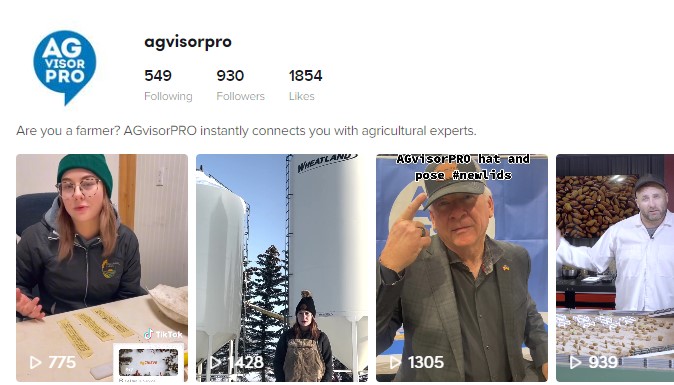
Task: Open the video with 775 views
Action: point(102,268)
